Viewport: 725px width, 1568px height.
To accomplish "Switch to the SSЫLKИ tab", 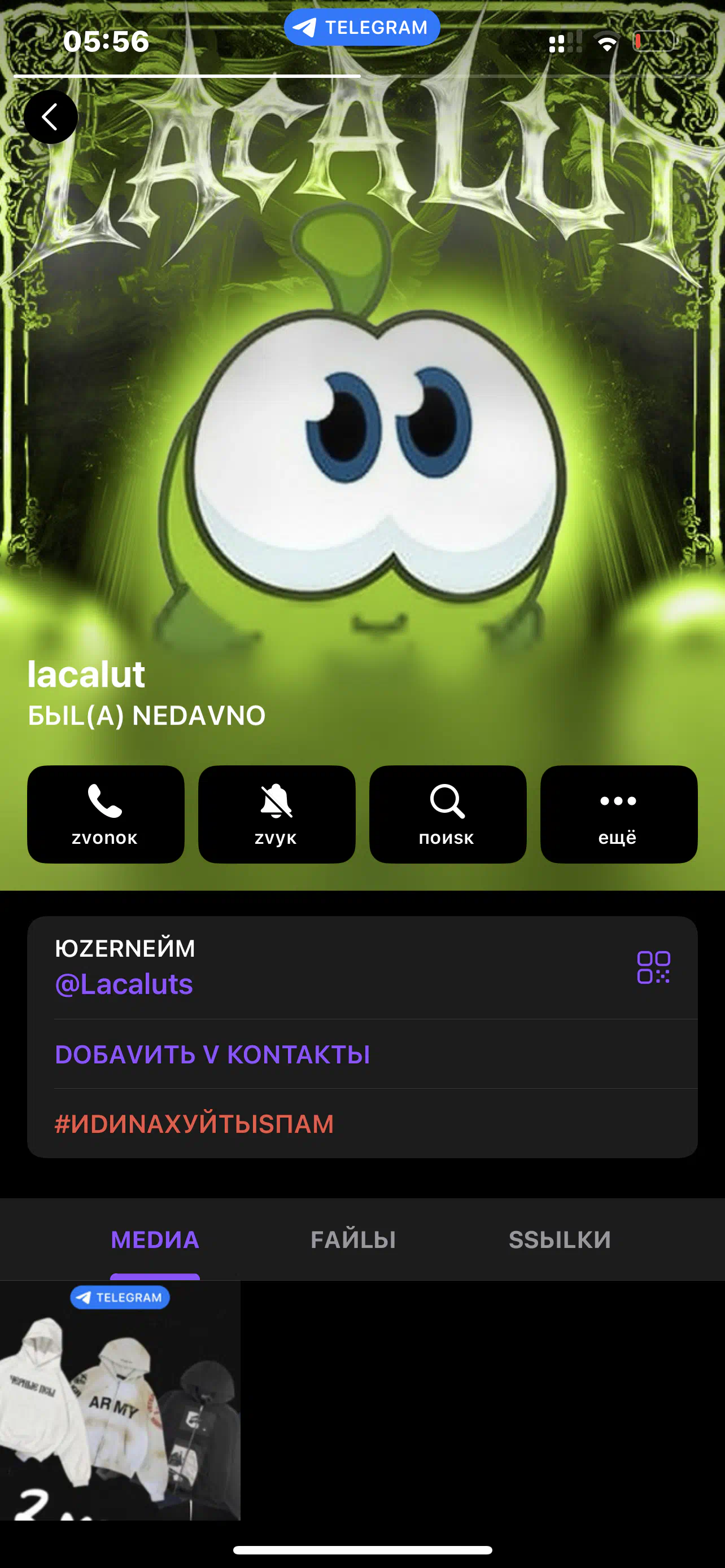I will [560, 1239].
